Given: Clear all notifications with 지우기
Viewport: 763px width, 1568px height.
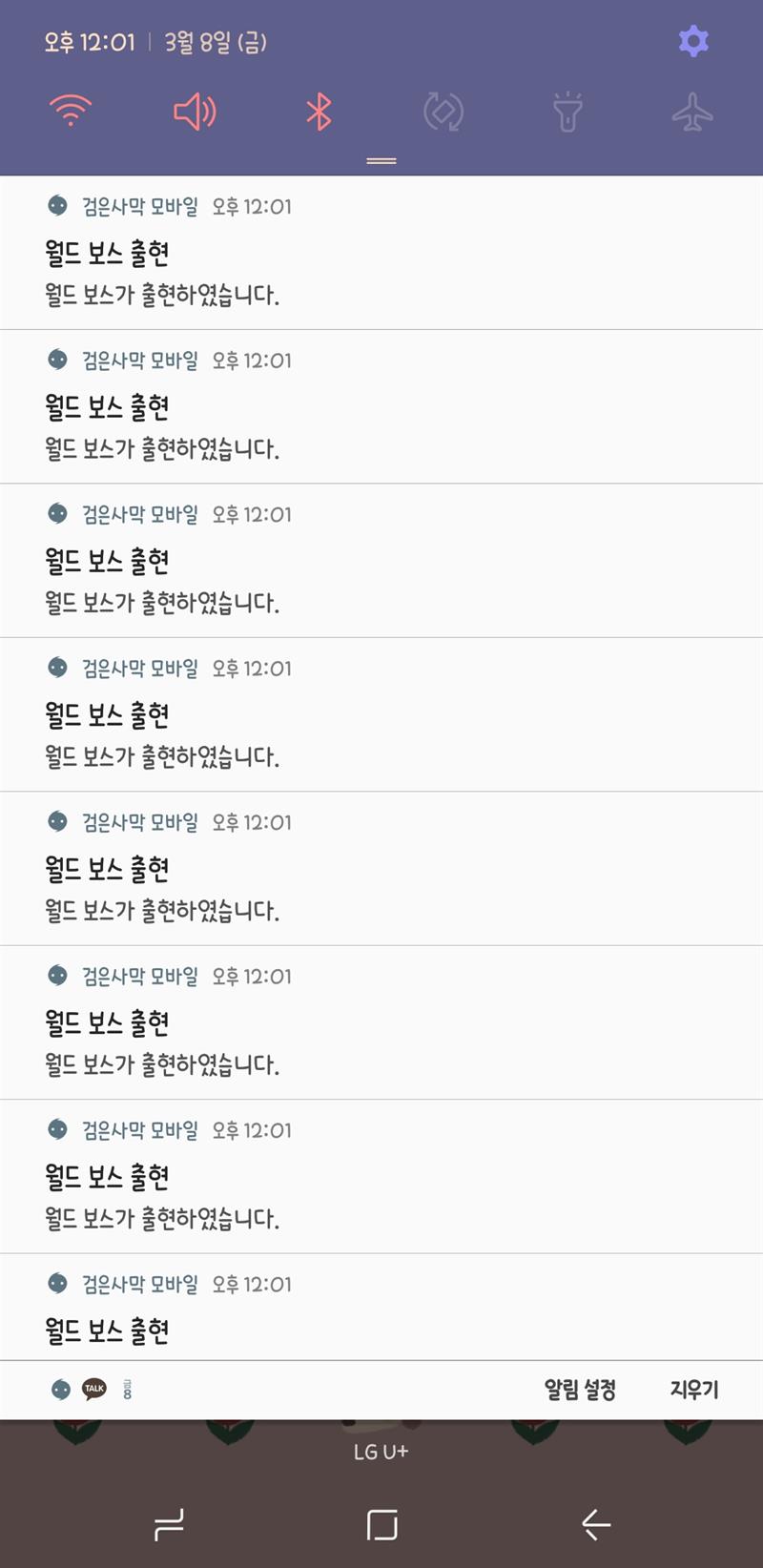Looking at the screenshot, I should pos(693,1390).
